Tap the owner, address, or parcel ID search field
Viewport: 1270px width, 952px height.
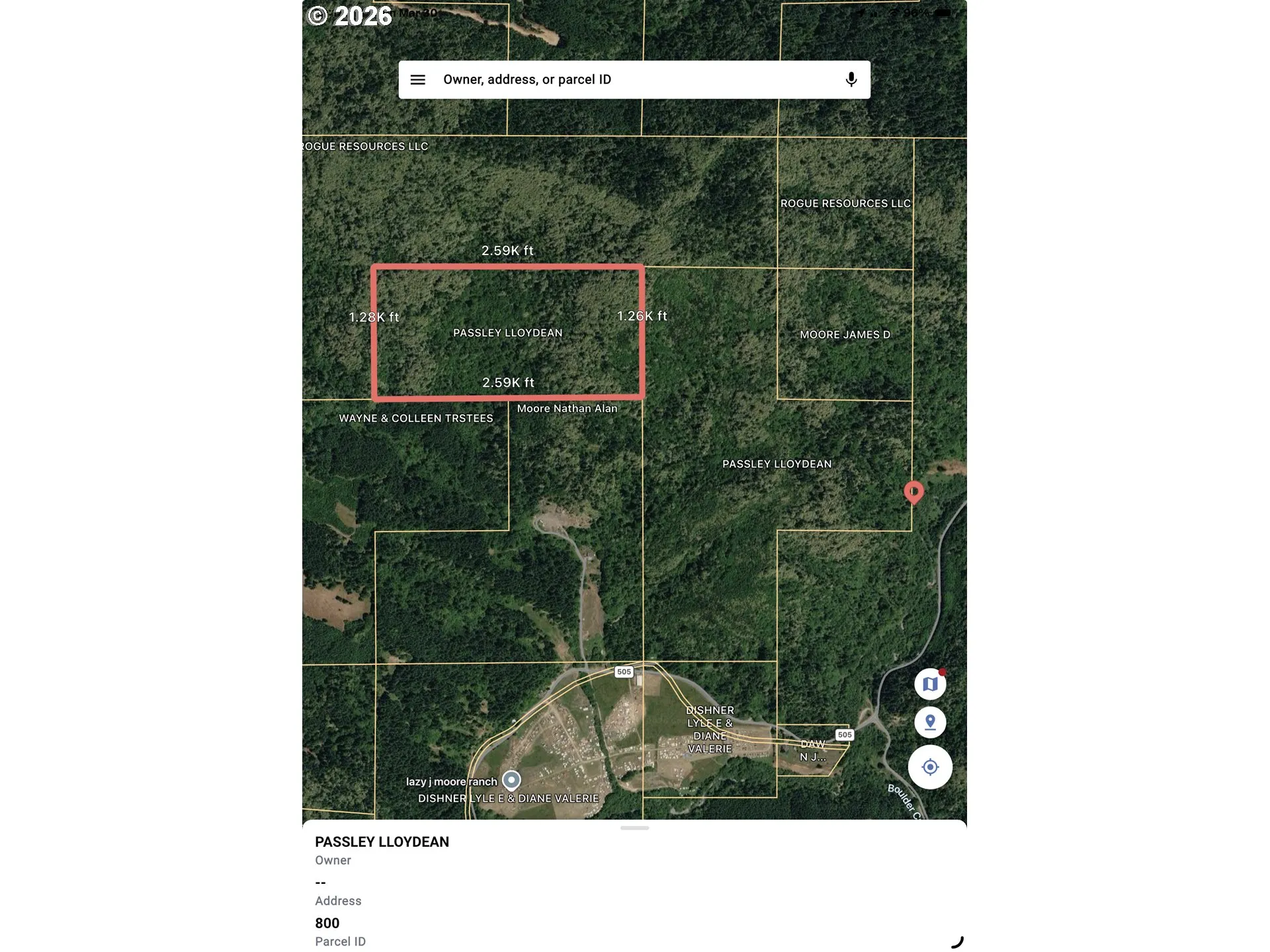(x=628, y=80)
